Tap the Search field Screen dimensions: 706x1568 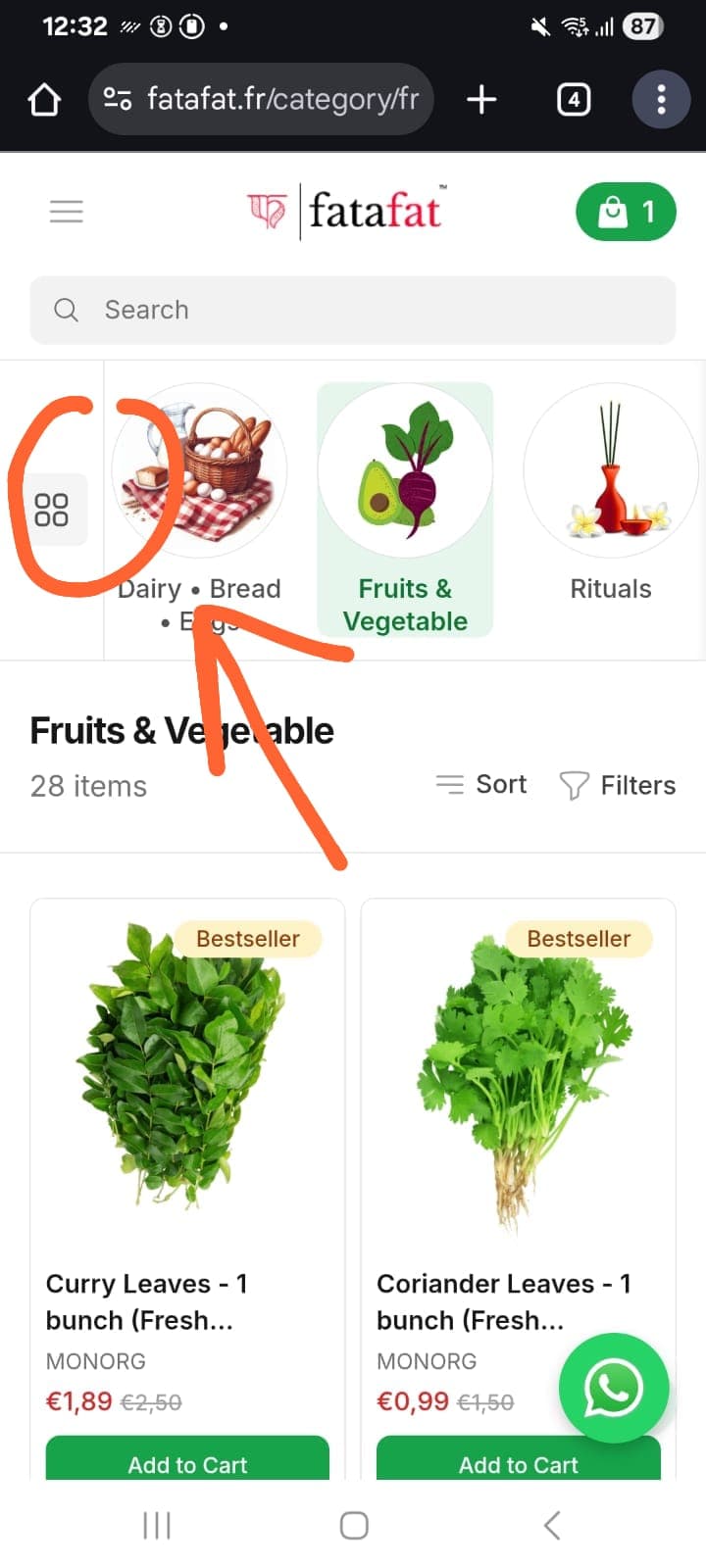pyautogui.click(x=353, y=310)
